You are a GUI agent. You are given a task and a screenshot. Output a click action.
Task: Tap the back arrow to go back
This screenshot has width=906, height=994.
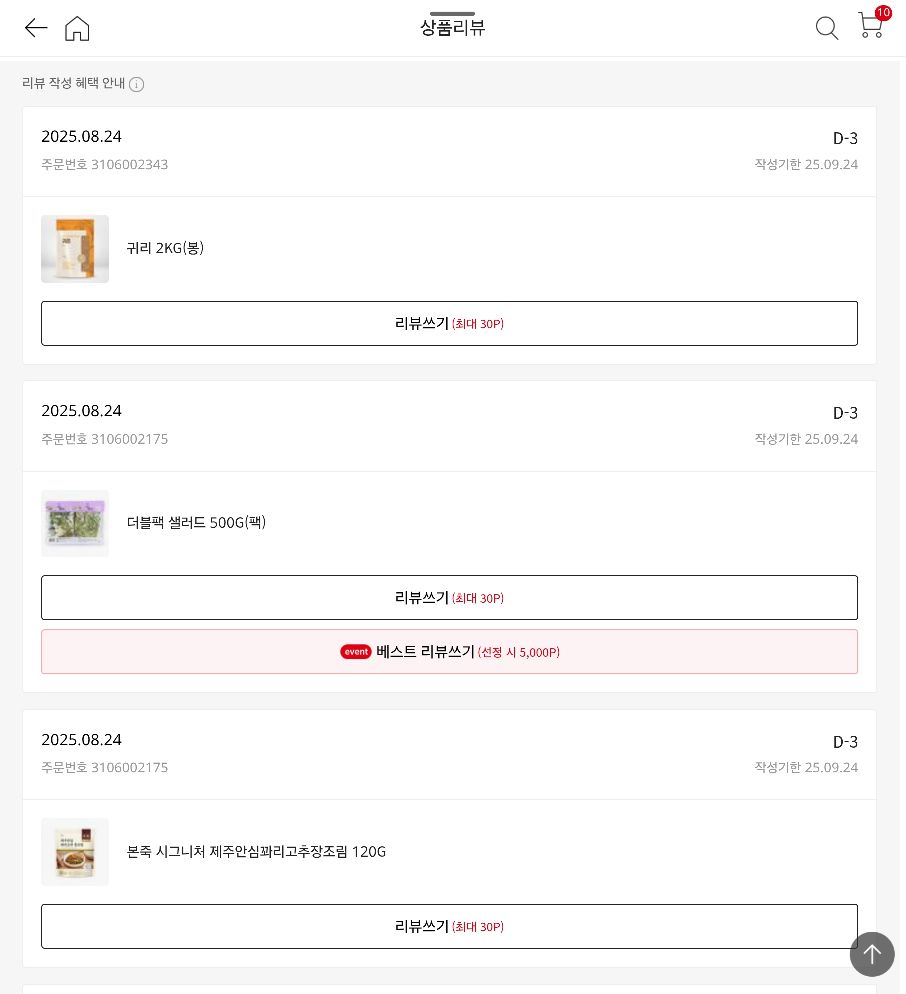(x=36, y=28)
